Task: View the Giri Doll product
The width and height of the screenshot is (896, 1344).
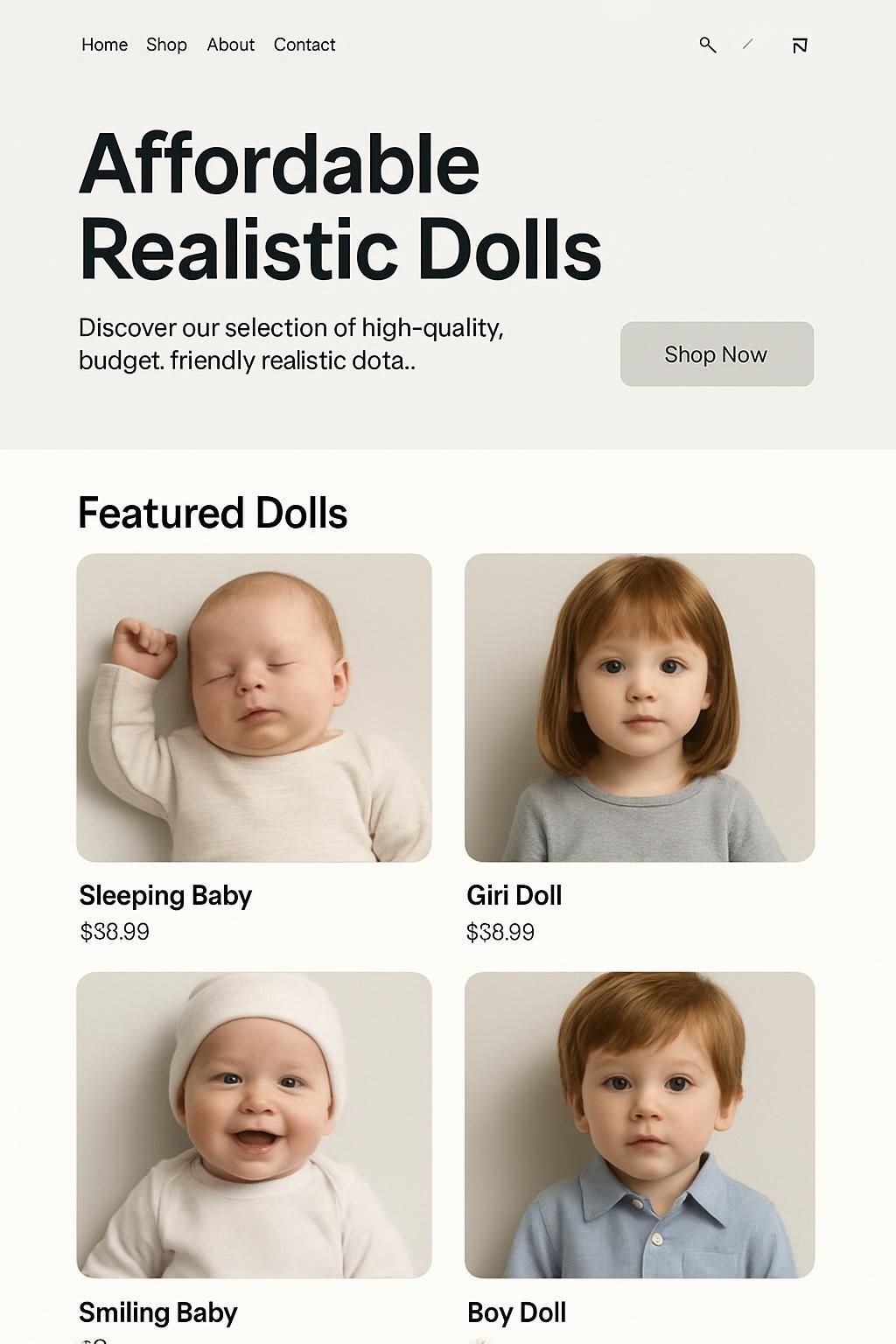Action: [640, 707]
